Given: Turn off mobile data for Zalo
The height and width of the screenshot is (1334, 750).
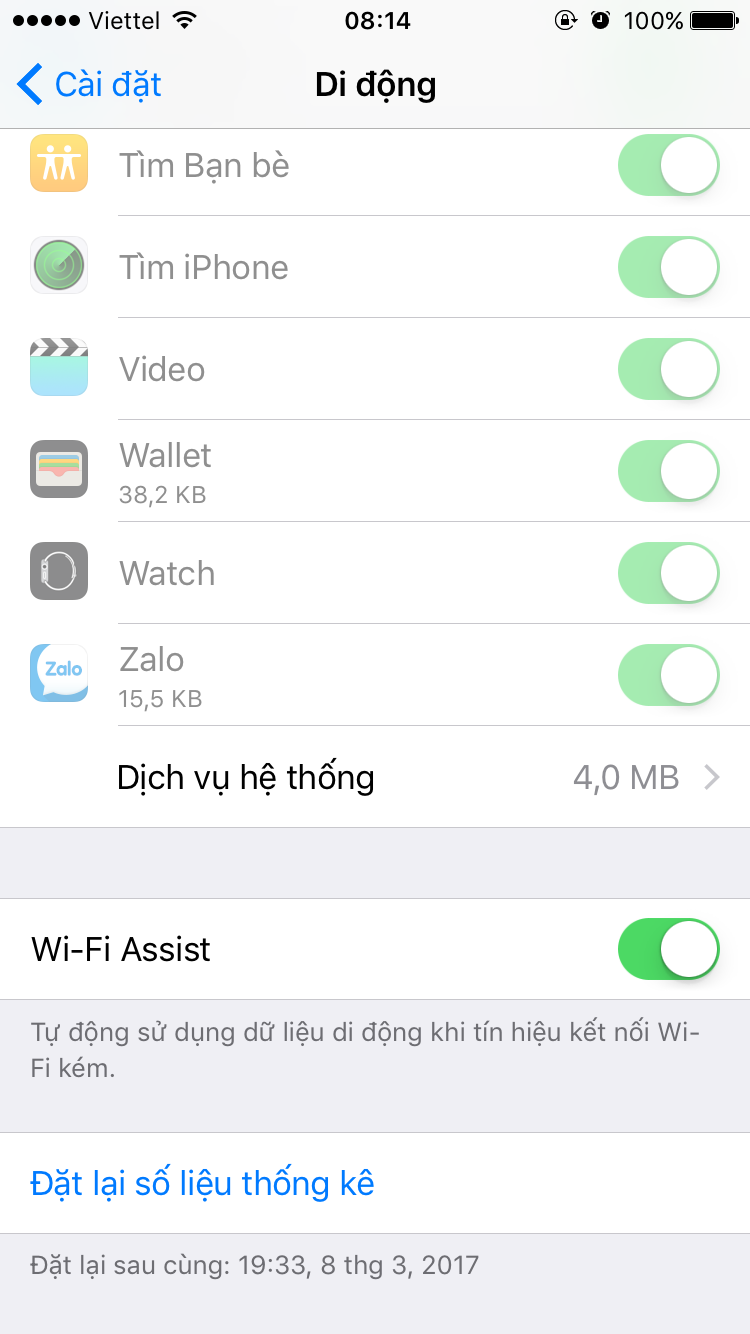Looking at the screenshot, I should [x=668, y=675].
